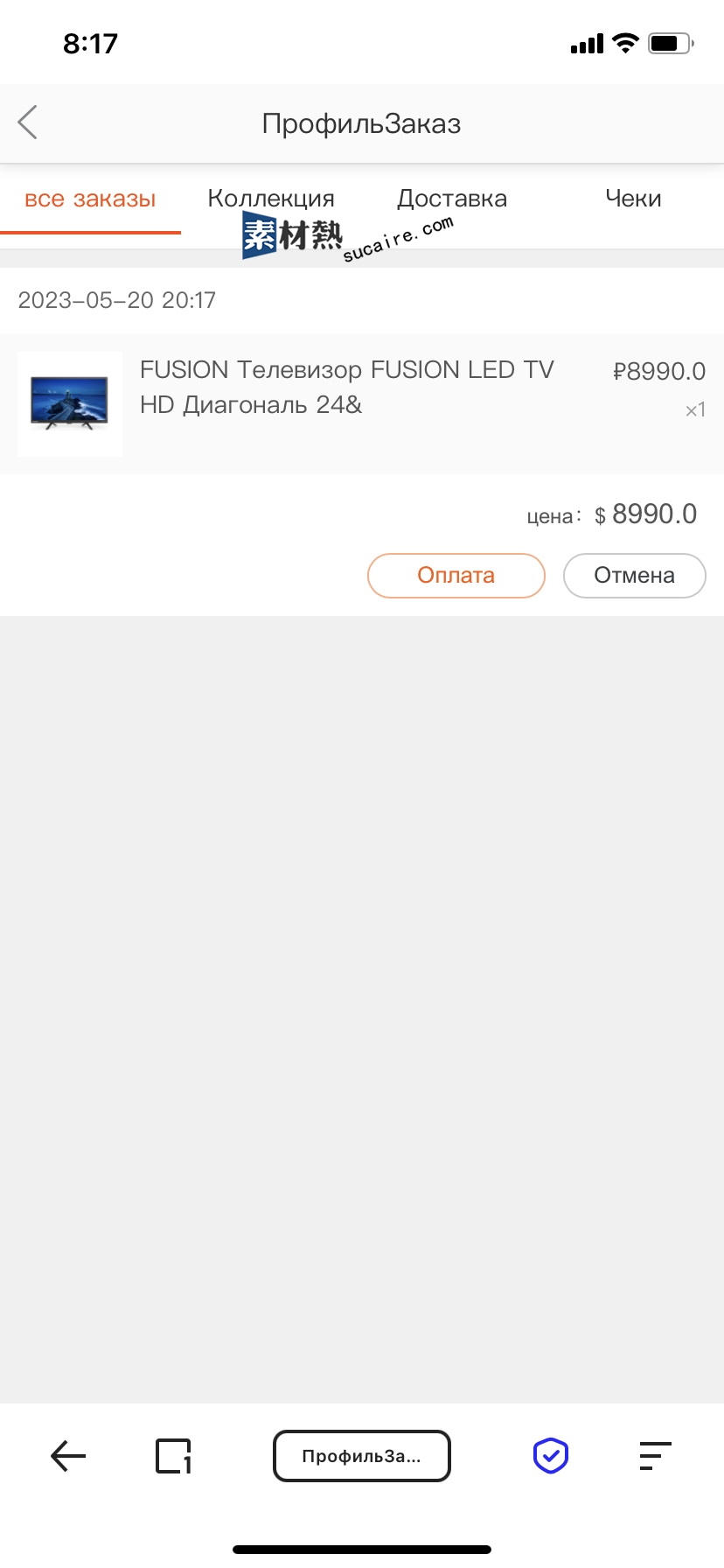724x1568 pixels.
Task: Cancel the order with Отмена
Action: point(634,576)
